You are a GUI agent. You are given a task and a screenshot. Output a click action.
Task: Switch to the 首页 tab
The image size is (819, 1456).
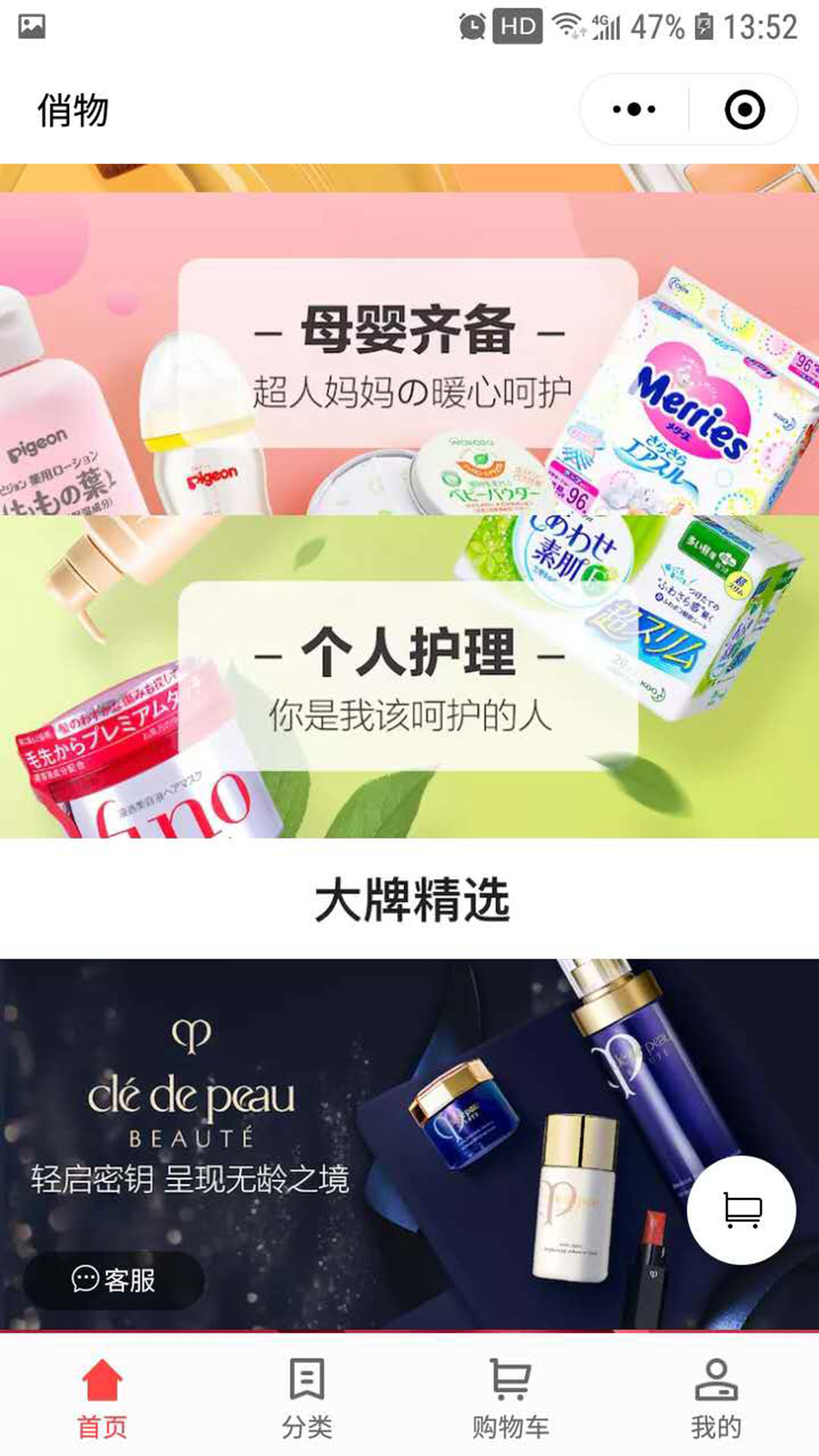(102, 1398)
